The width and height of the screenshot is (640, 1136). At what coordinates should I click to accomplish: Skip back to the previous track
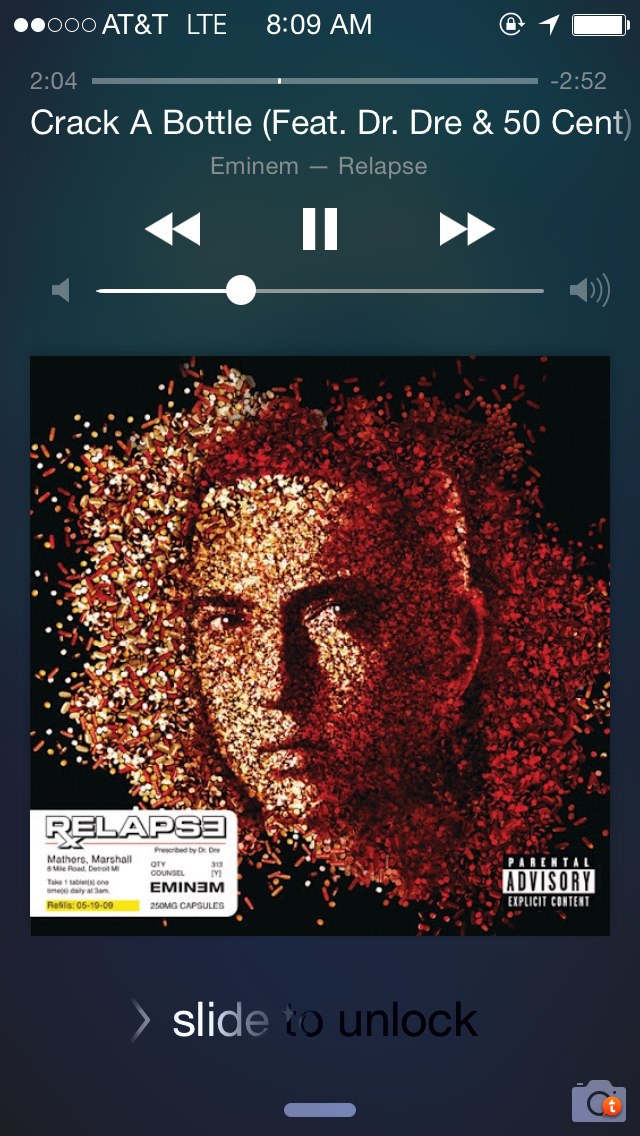pos(172,230)
